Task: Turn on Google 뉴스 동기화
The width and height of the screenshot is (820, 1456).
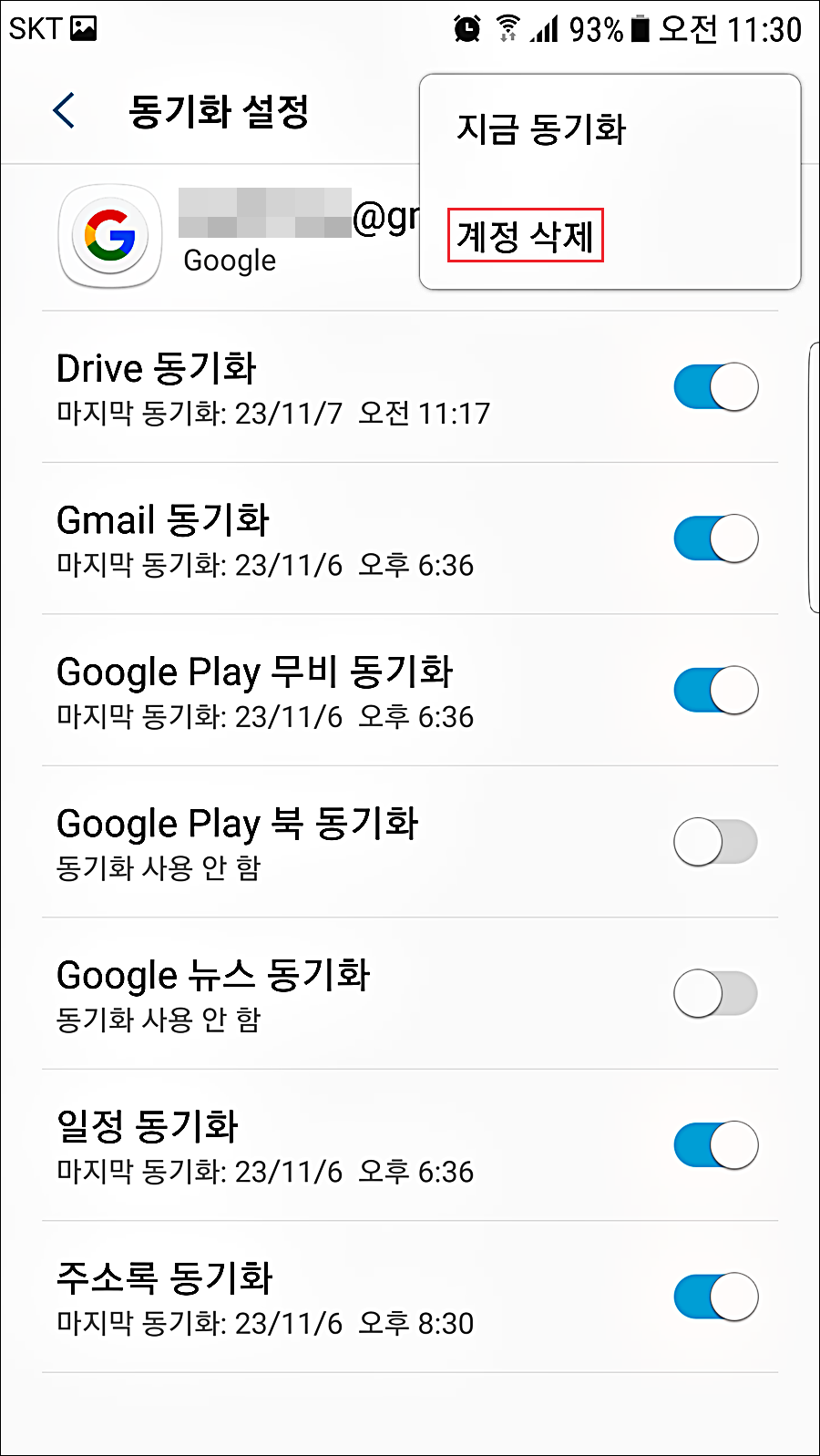Action: [x=716, y=993]
